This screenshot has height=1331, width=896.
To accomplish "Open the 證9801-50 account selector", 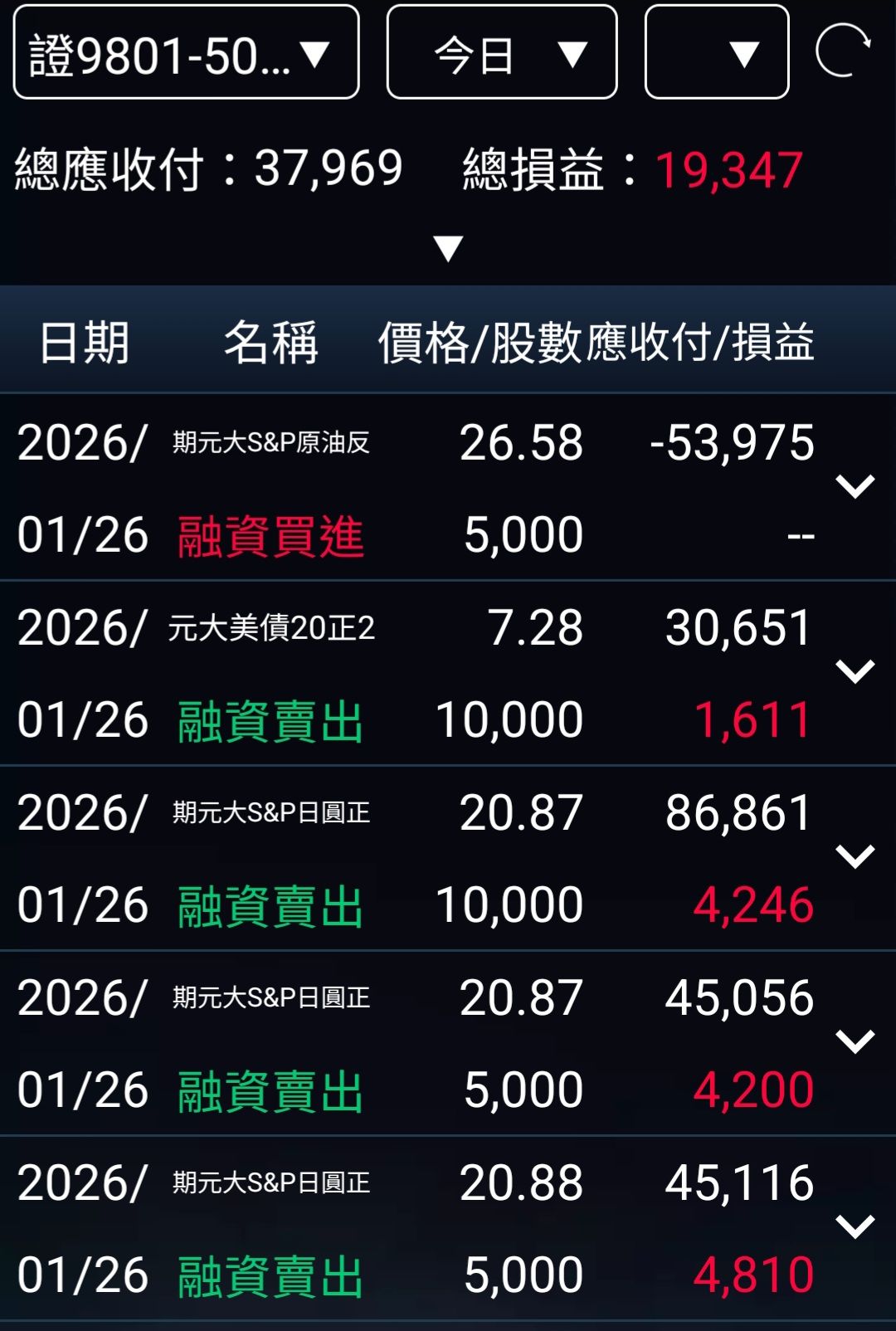I will tap(184, 51).
